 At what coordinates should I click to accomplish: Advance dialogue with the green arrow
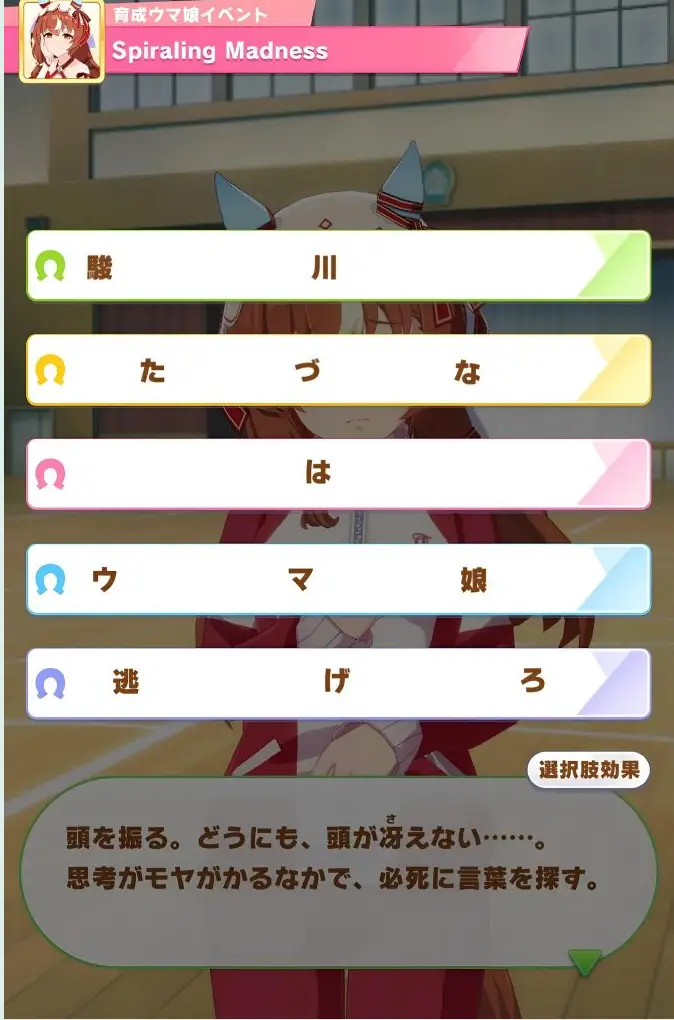(x=585, y=962)
